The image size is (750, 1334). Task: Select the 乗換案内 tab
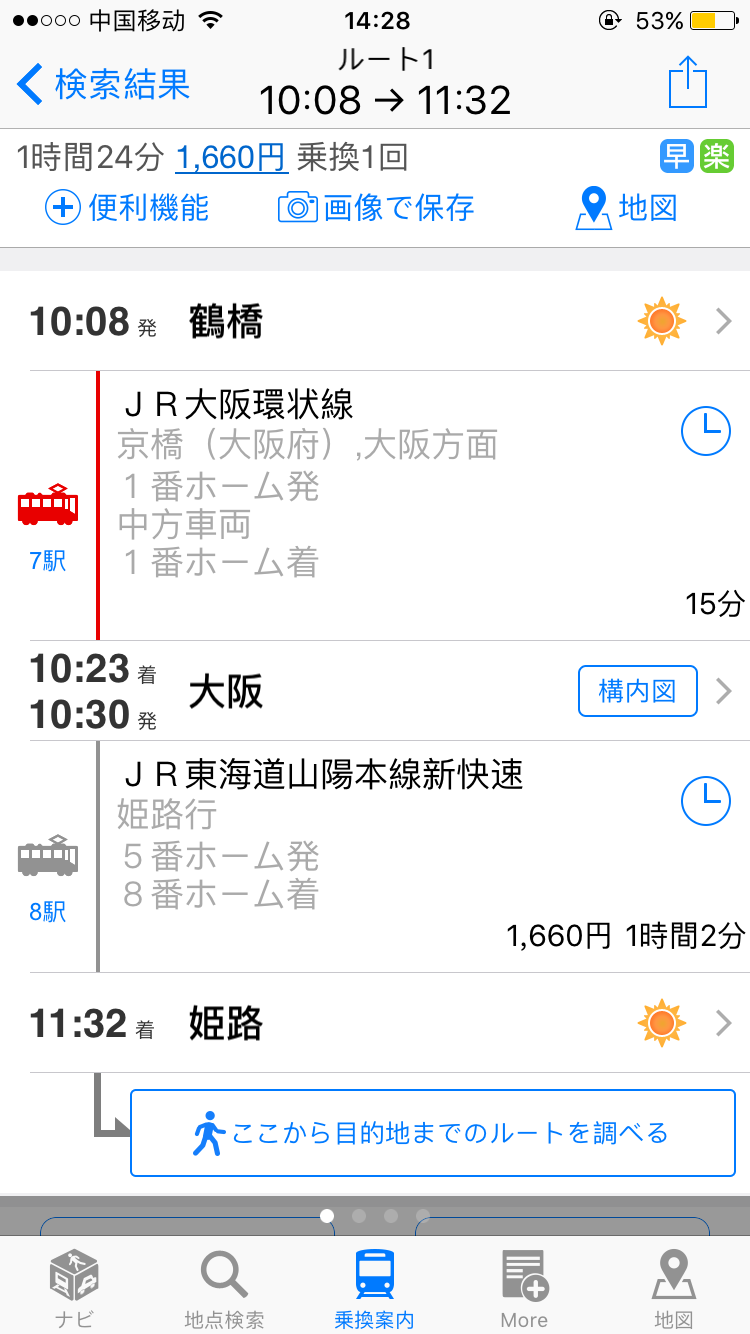pyautogui.click(x=374, y=1288)
